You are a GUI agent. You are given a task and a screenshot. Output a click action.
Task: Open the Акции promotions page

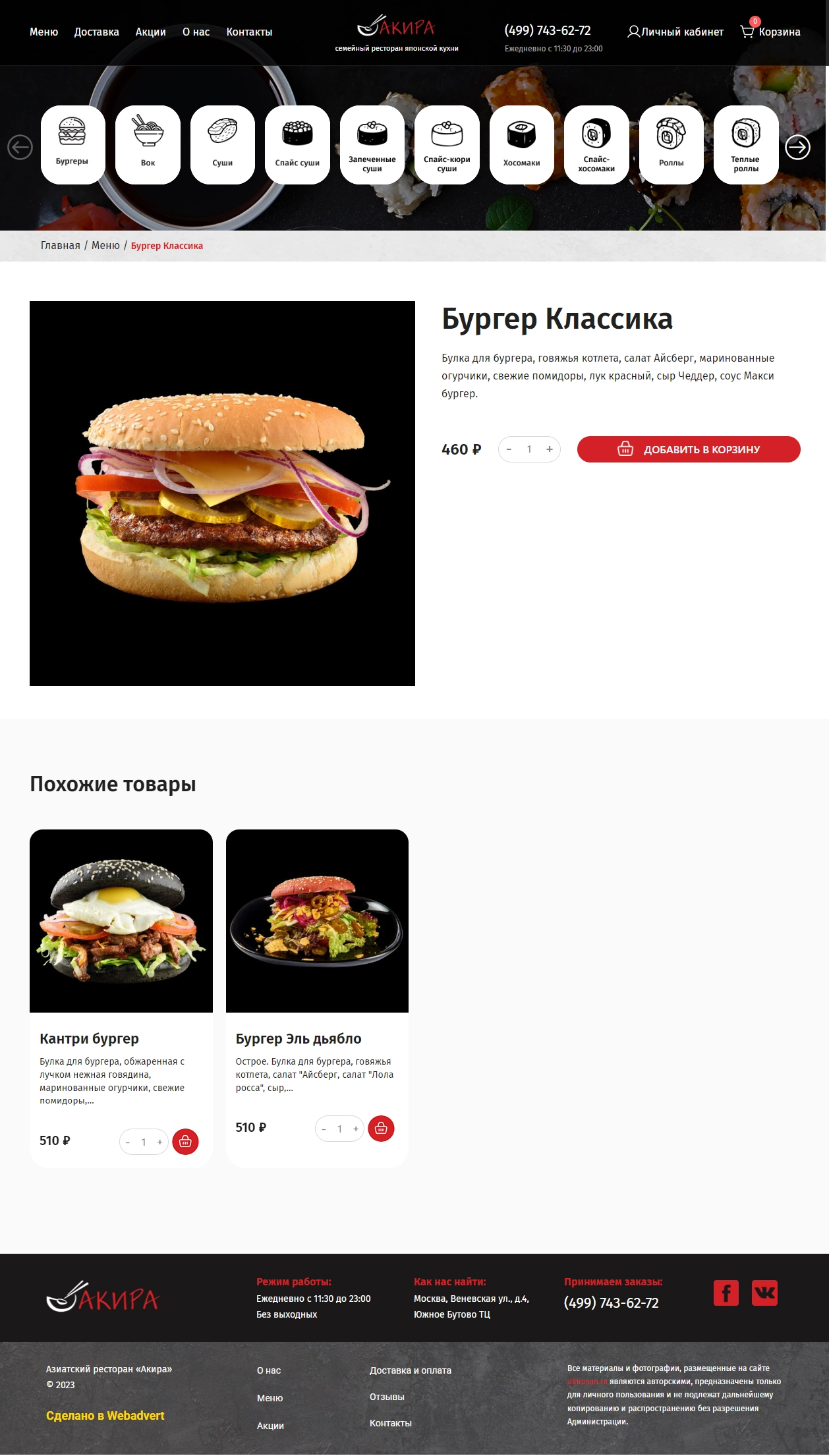150,32
